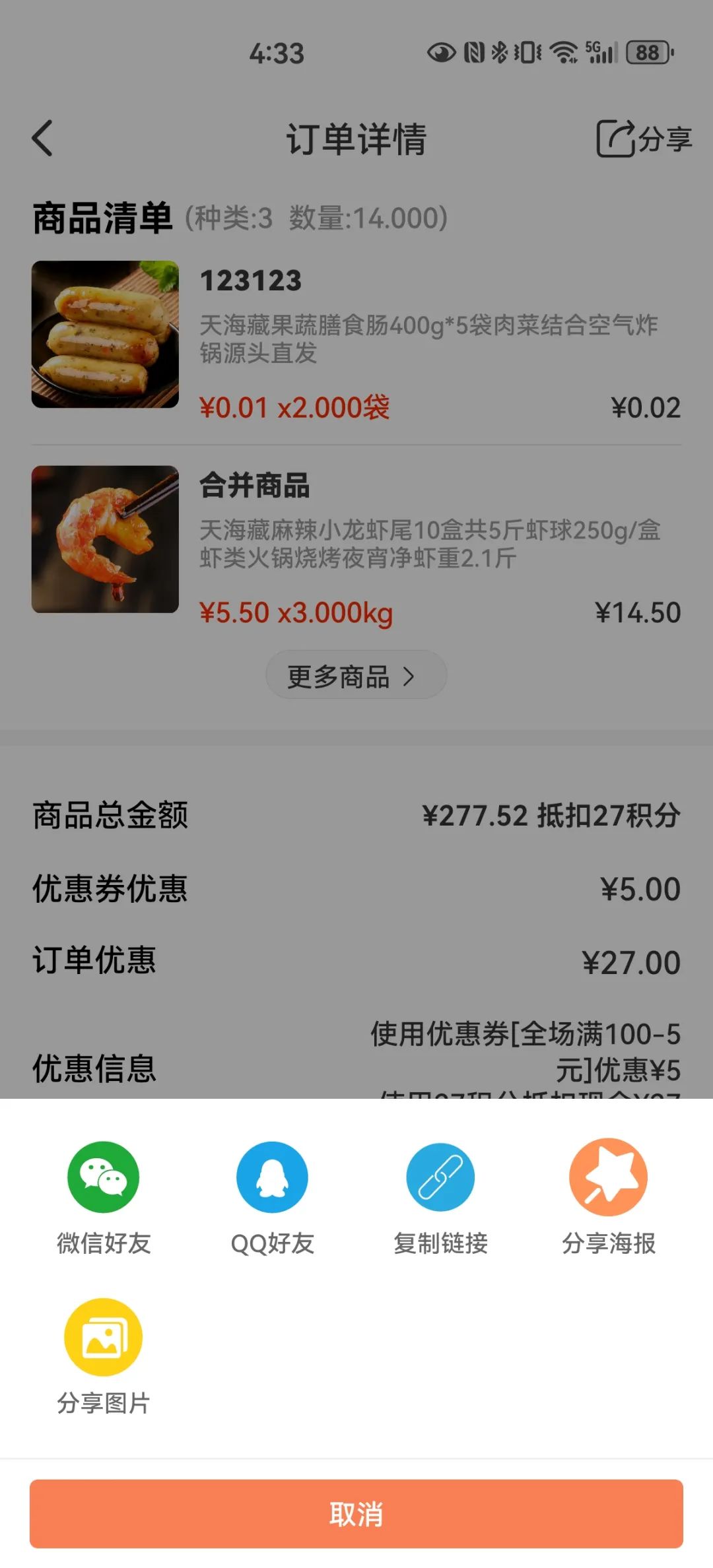Tap the Bluetooth icon in status bar
This screenshot has height=1568, width=713.
498,54
